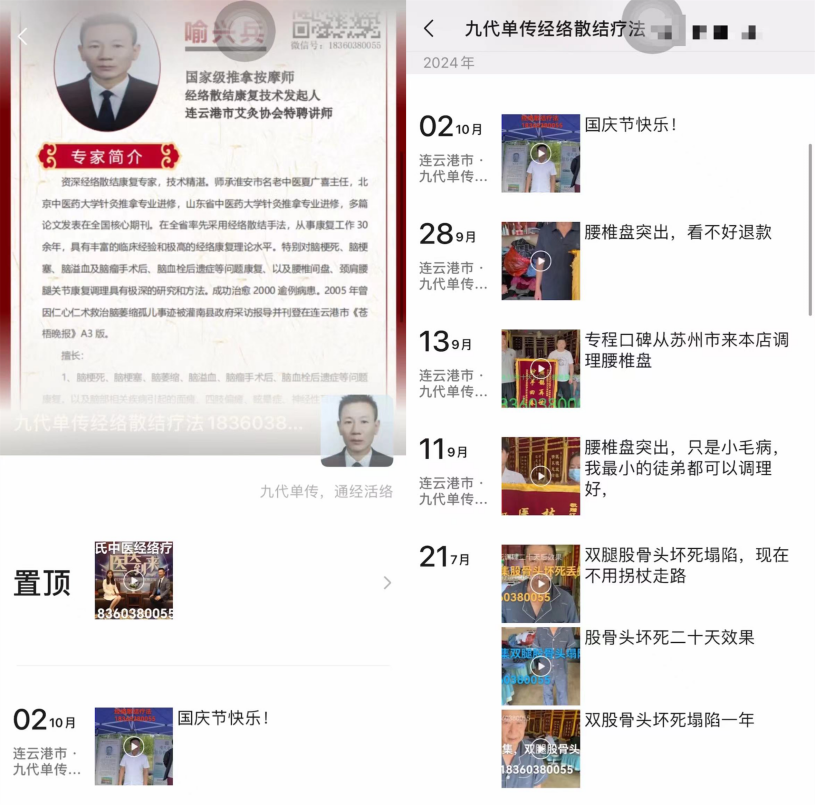Expand the 置顶 section with its chevron
The height and width of the screenshot is (805, 815).
[x=387, y=583]
